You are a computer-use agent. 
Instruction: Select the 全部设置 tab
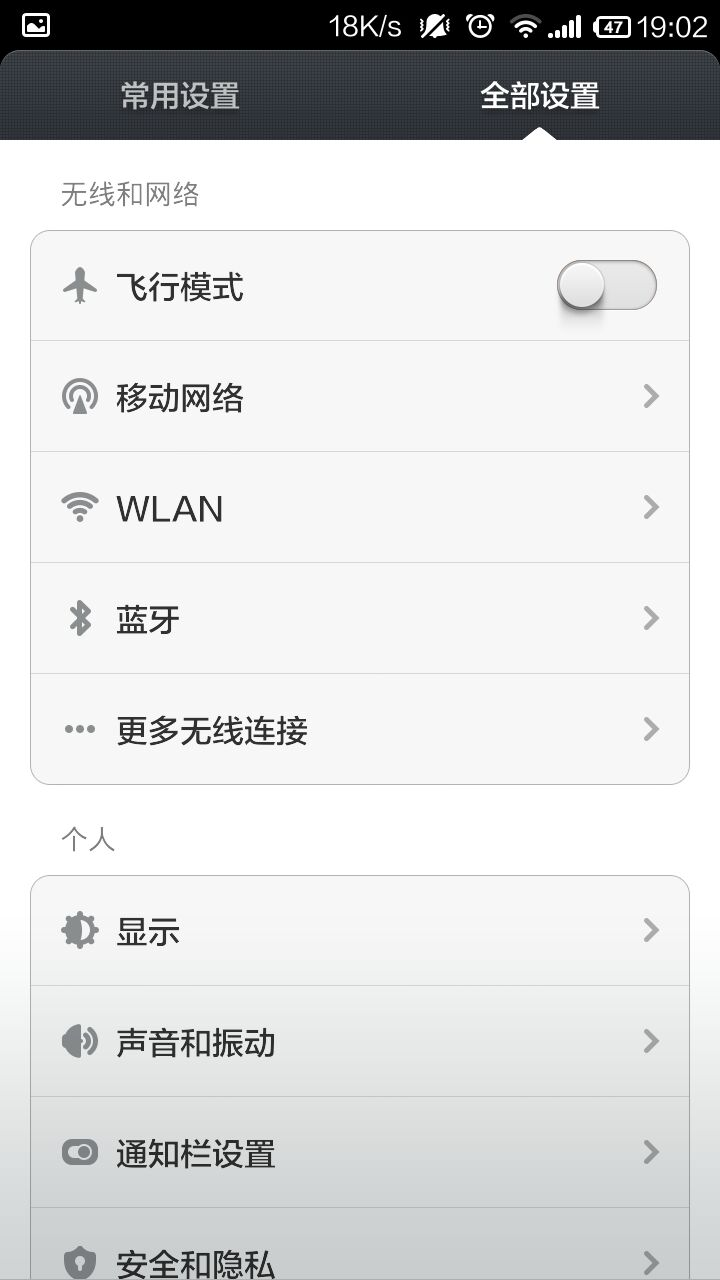pos(540,96)
